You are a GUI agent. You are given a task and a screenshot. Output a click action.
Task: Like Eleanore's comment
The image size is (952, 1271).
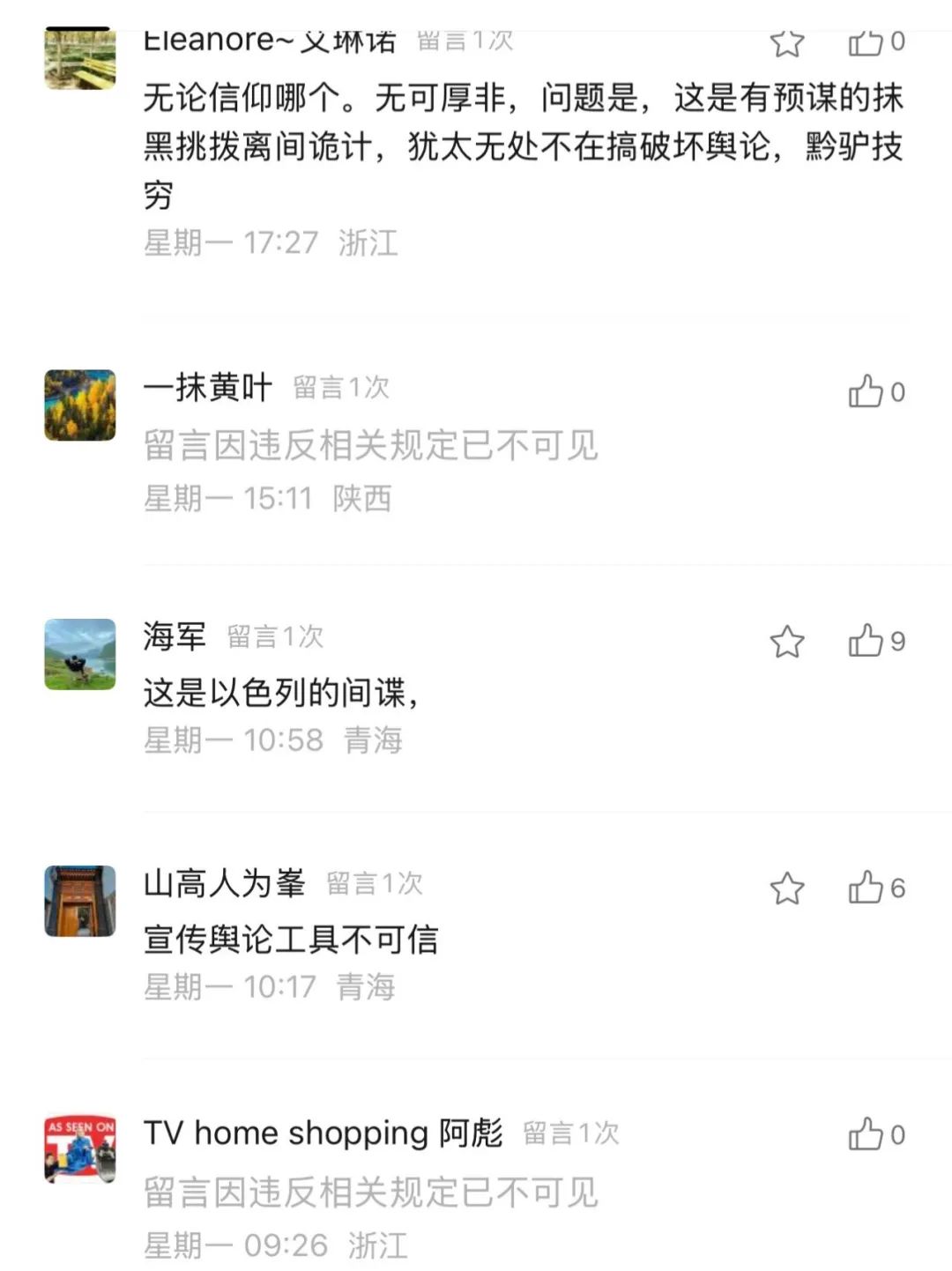point(866,41)
